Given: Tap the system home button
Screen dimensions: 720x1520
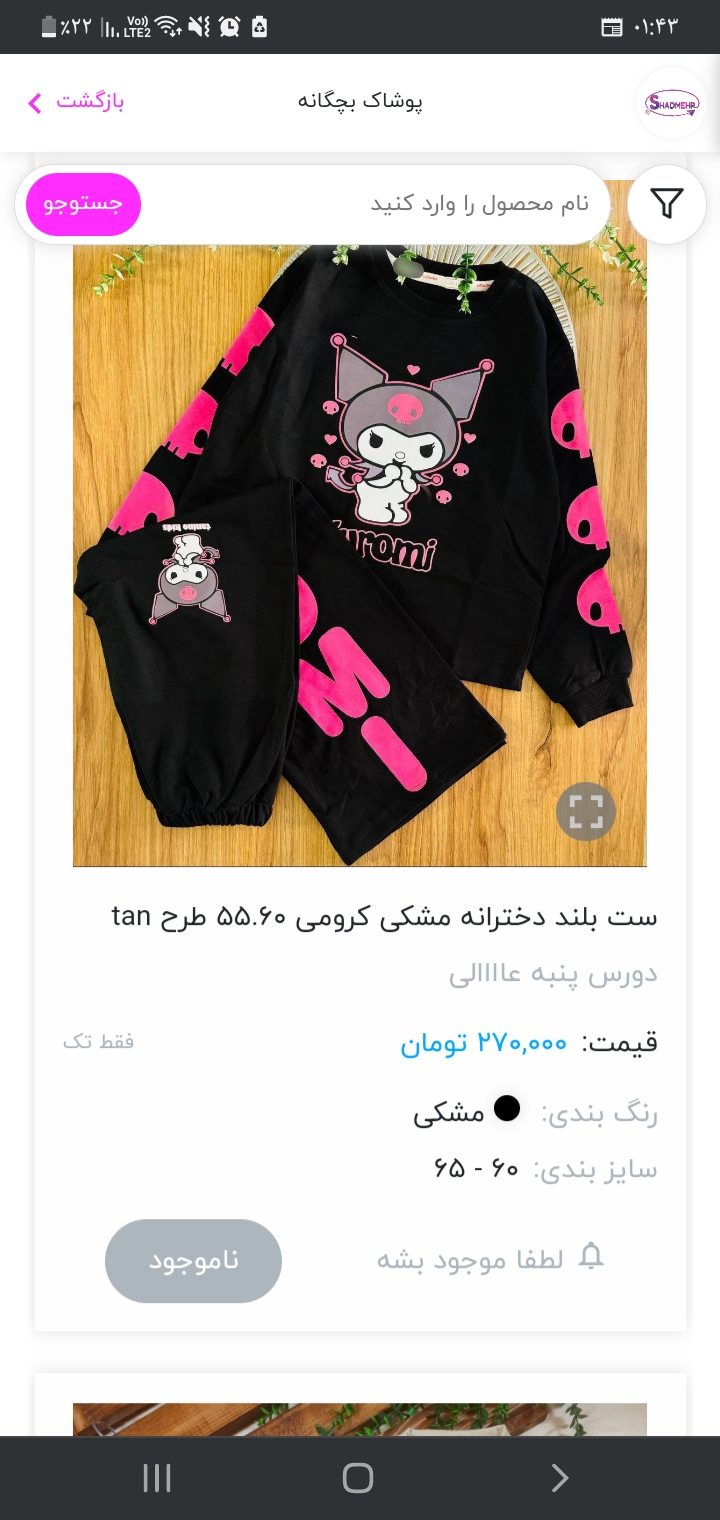Looking at the screenshot, I should coord(358,1478).
